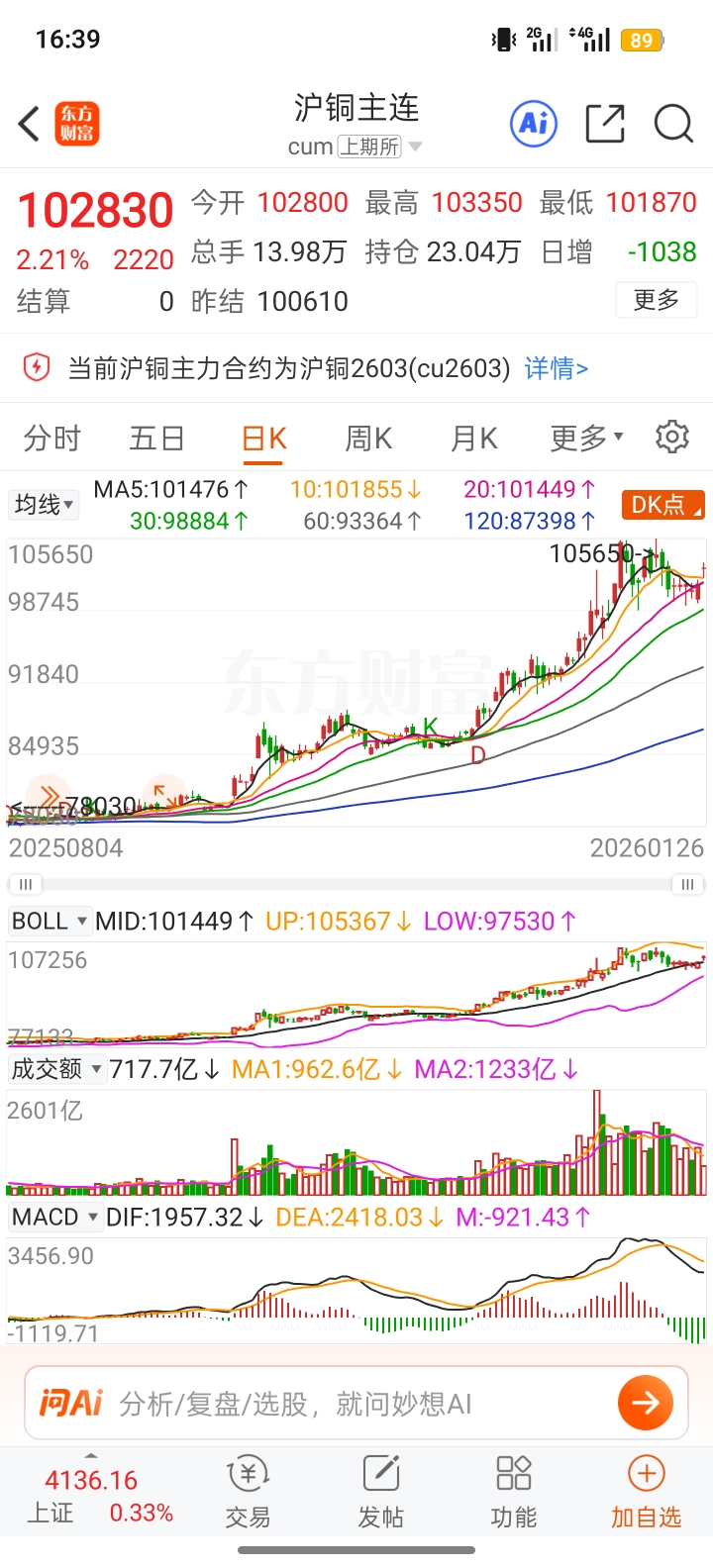Viewport: 713px width, 1568px height.
Task: Open the search magnifier
Action: [673, 123]
